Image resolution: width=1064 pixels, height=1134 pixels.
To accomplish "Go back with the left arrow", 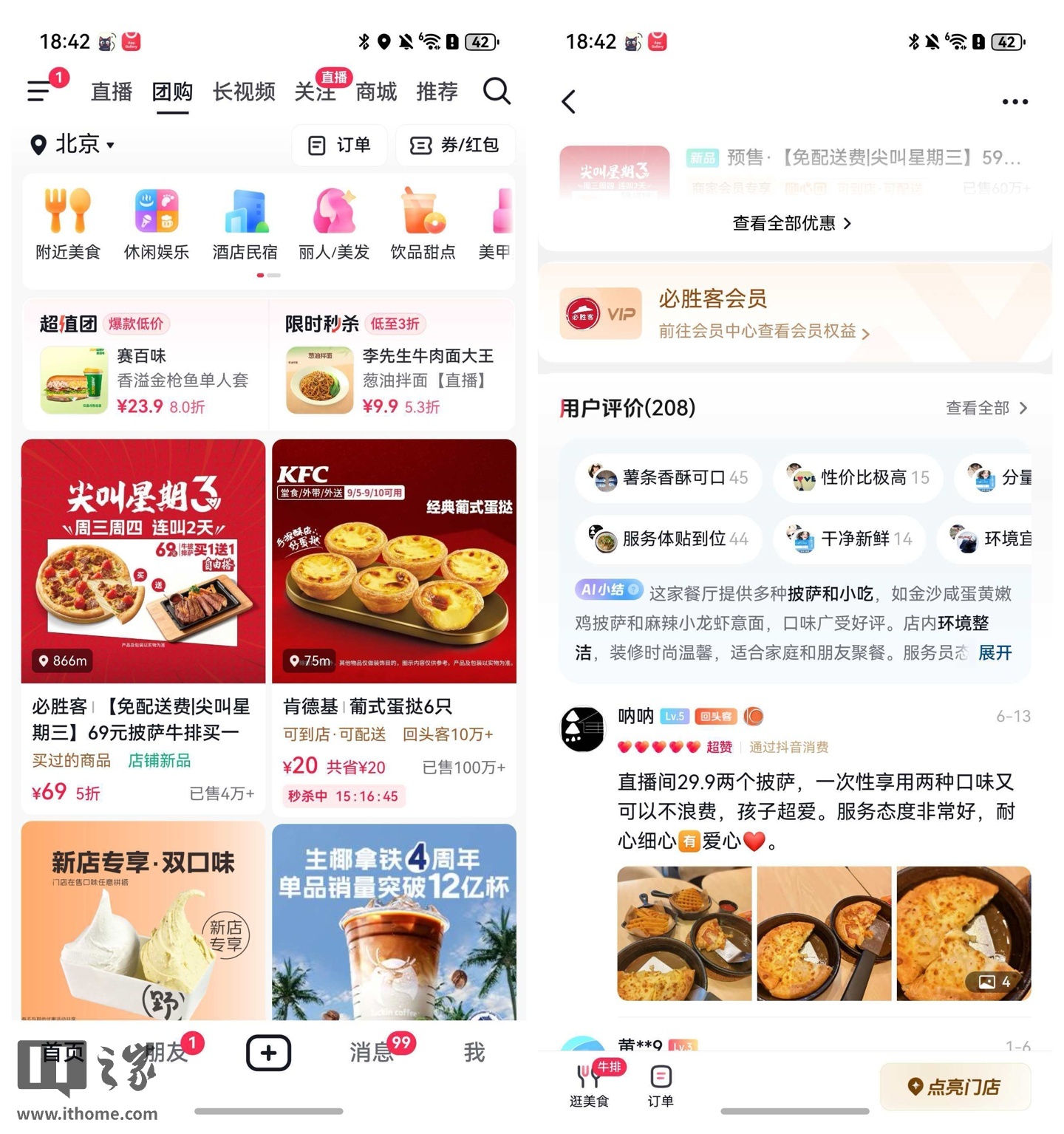I will click(568, 101).
